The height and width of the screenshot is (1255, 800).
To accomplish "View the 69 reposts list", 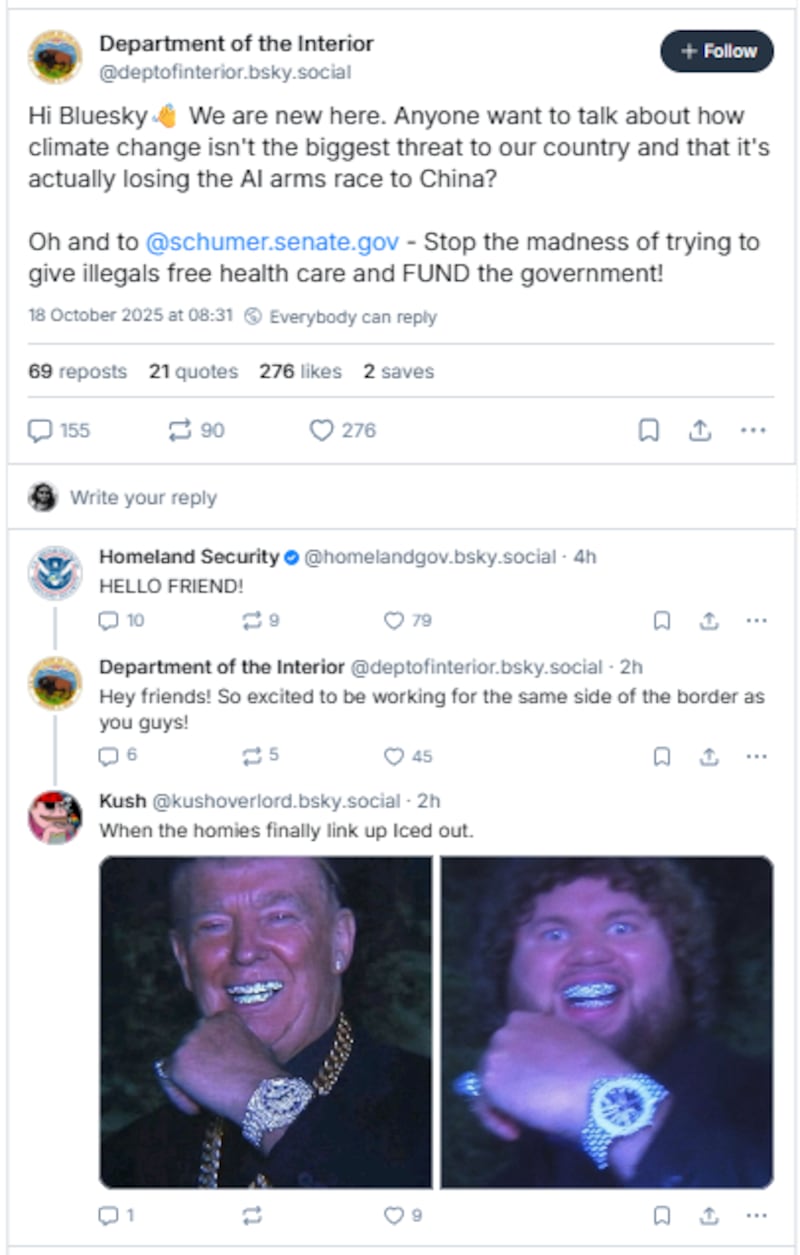I will coord(78,371).
